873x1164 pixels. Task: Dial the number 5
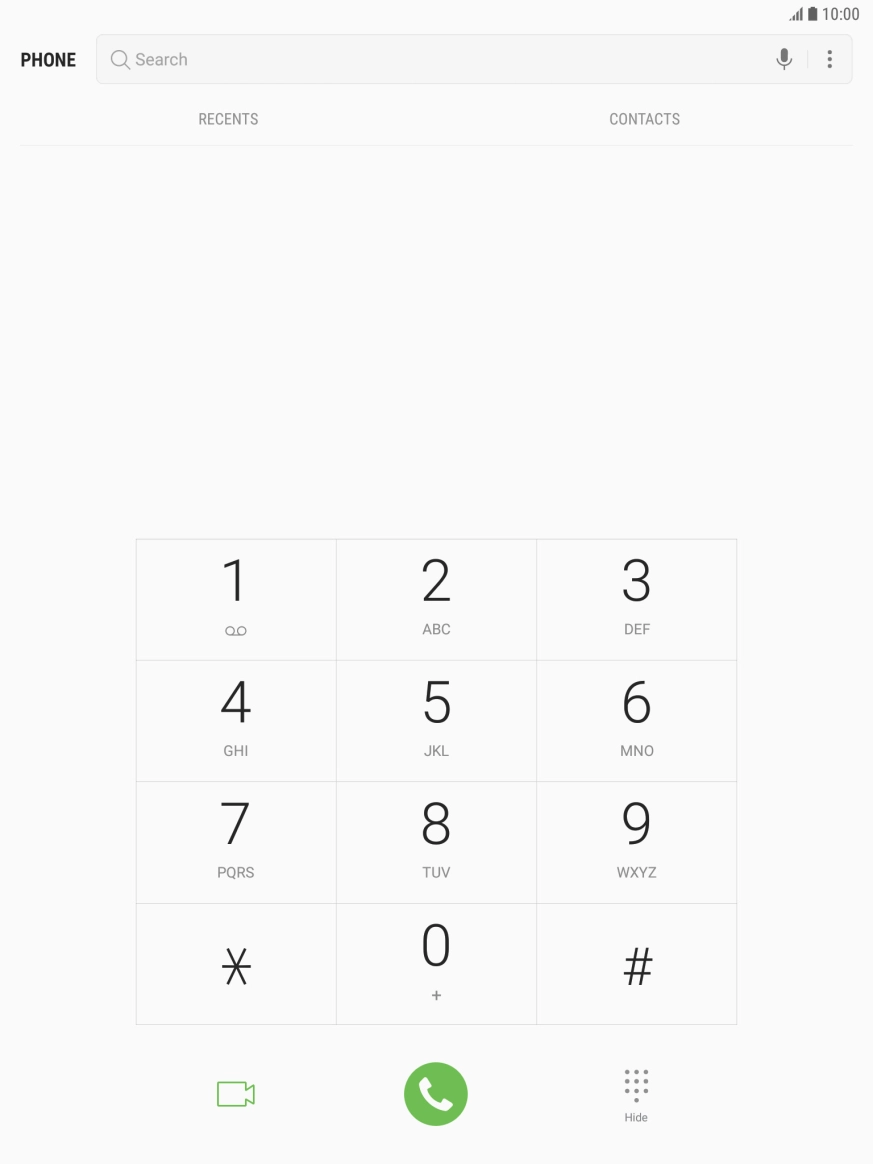pos(436,720)
